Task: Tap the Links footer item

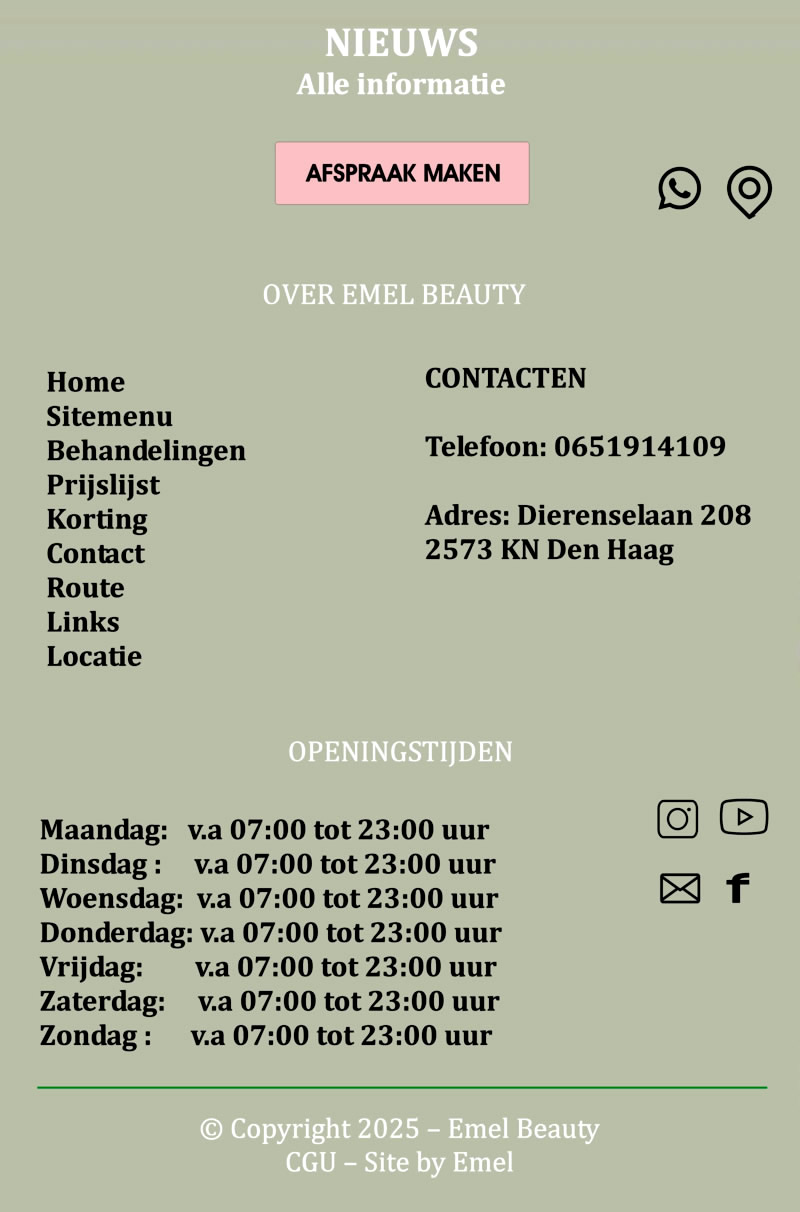Action: point(83,622)
